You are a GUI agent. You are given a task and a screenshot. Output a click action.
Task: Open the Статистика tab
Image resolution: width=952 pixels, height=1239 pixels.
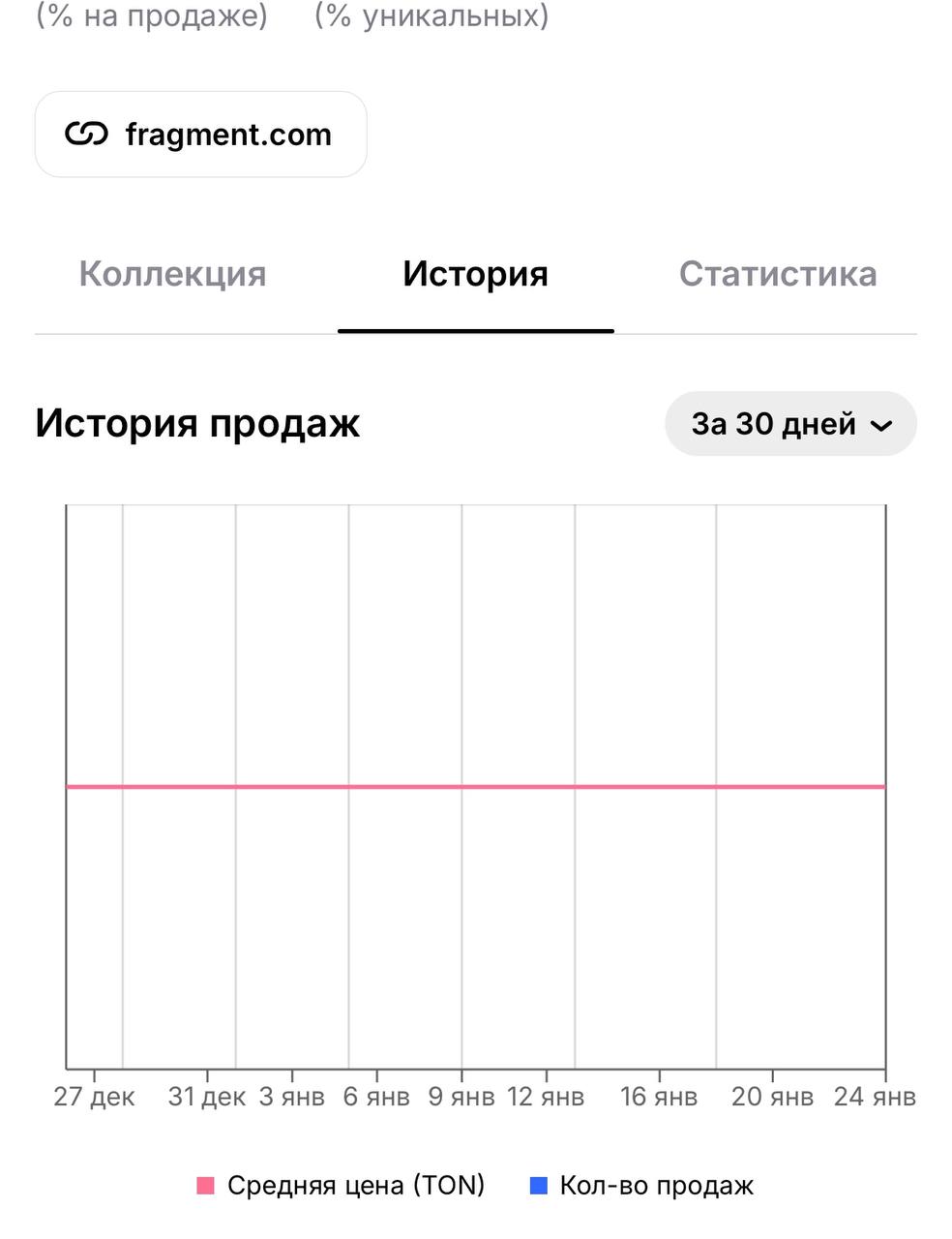pyautogui.click(x=780, y=274)
